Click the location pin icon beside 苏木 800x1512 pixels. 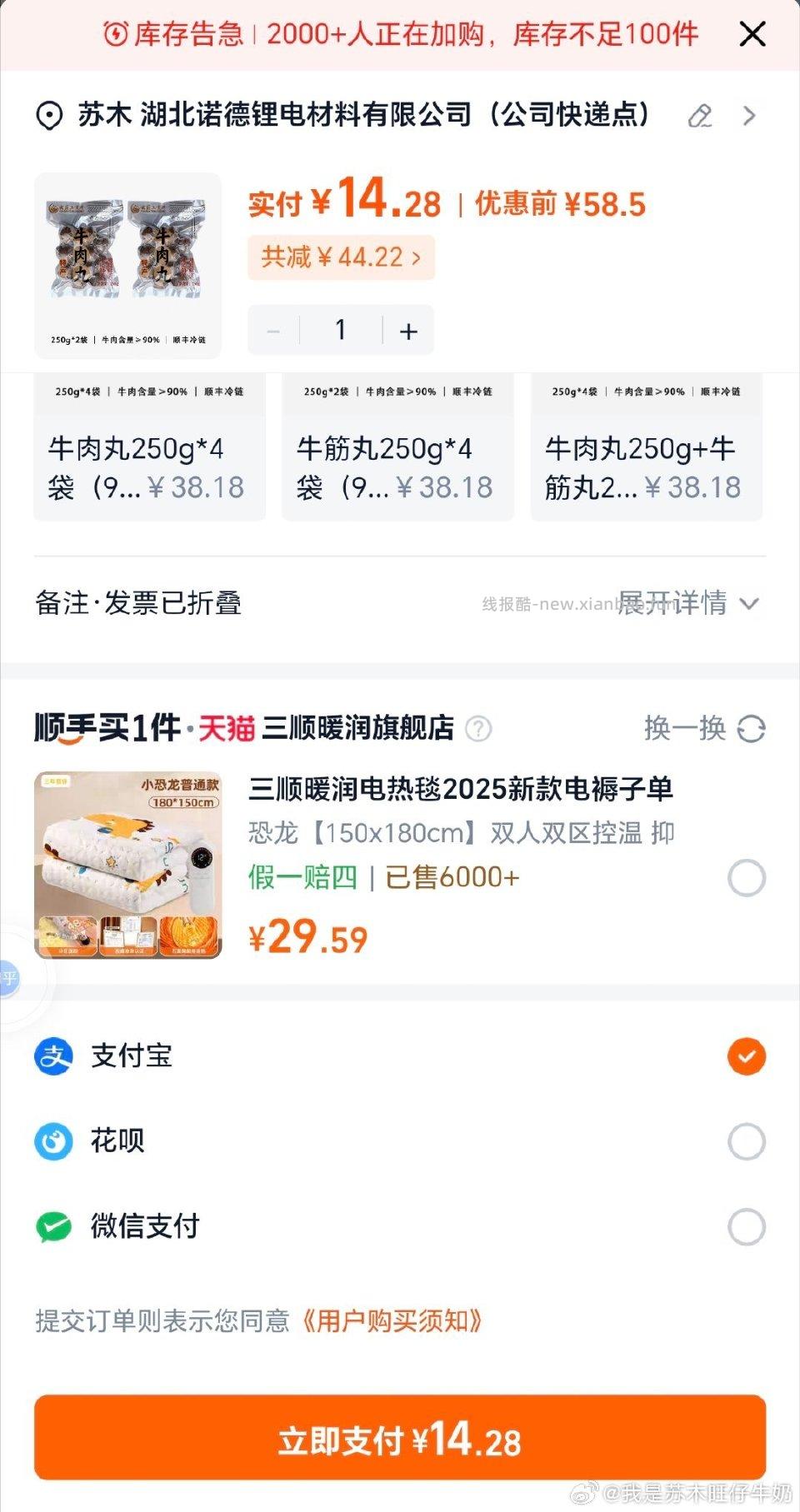(x=49, y=114)
